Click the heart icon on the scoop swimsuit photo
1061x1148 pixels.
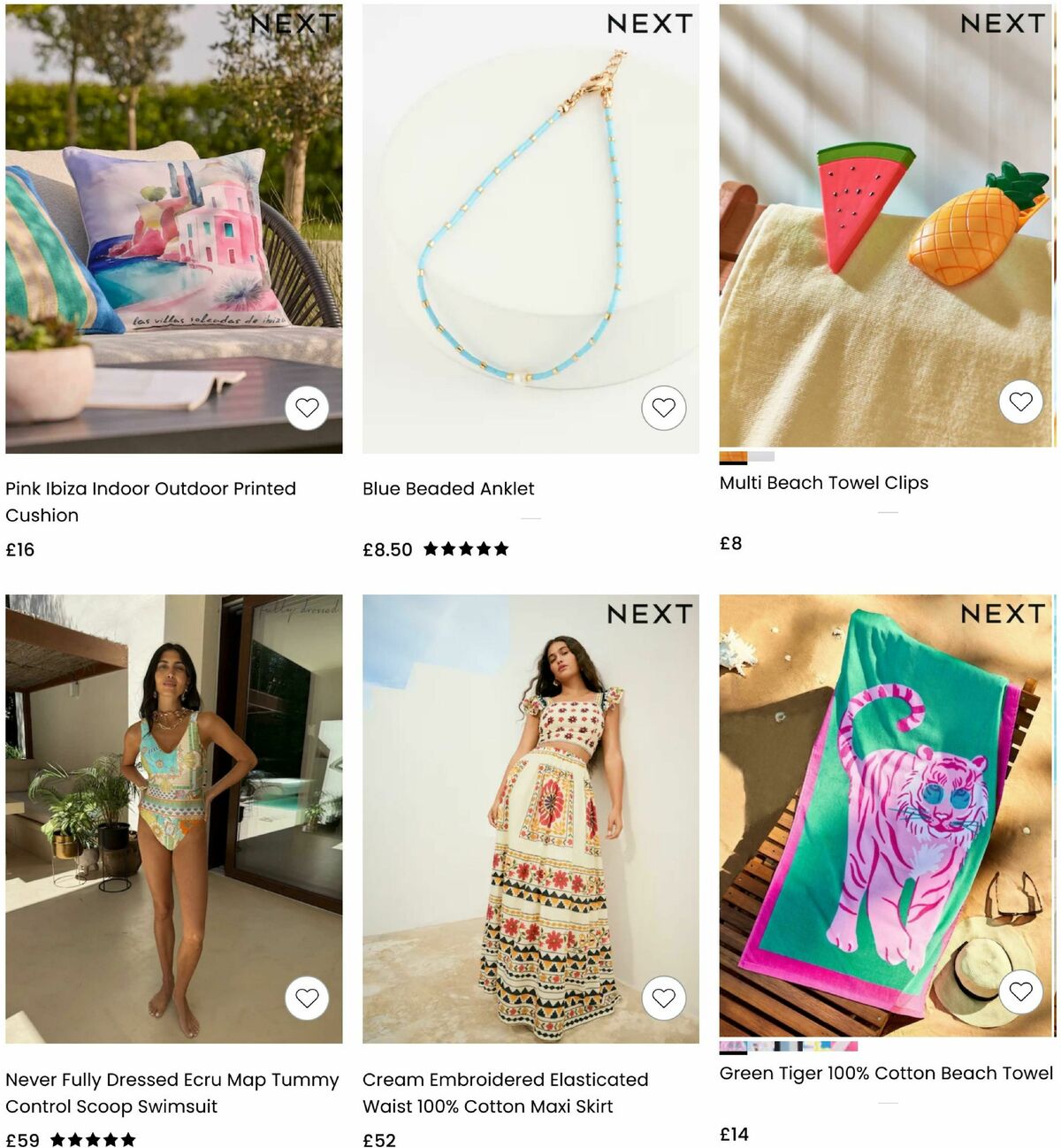(x=307, y=997)
